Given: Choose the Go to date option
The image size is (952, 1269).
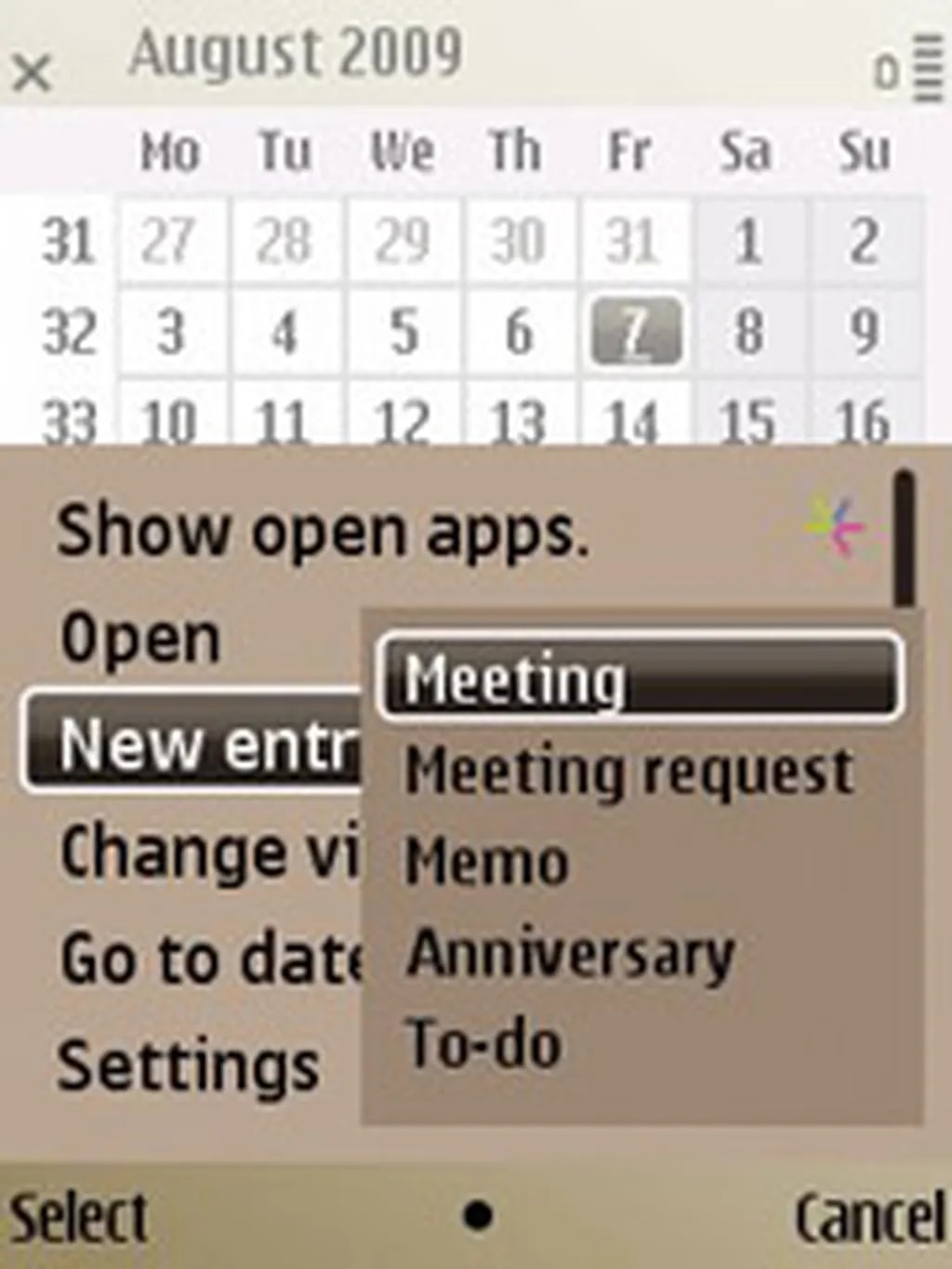Looking at the screenshot, I should [x=209, y=959].
